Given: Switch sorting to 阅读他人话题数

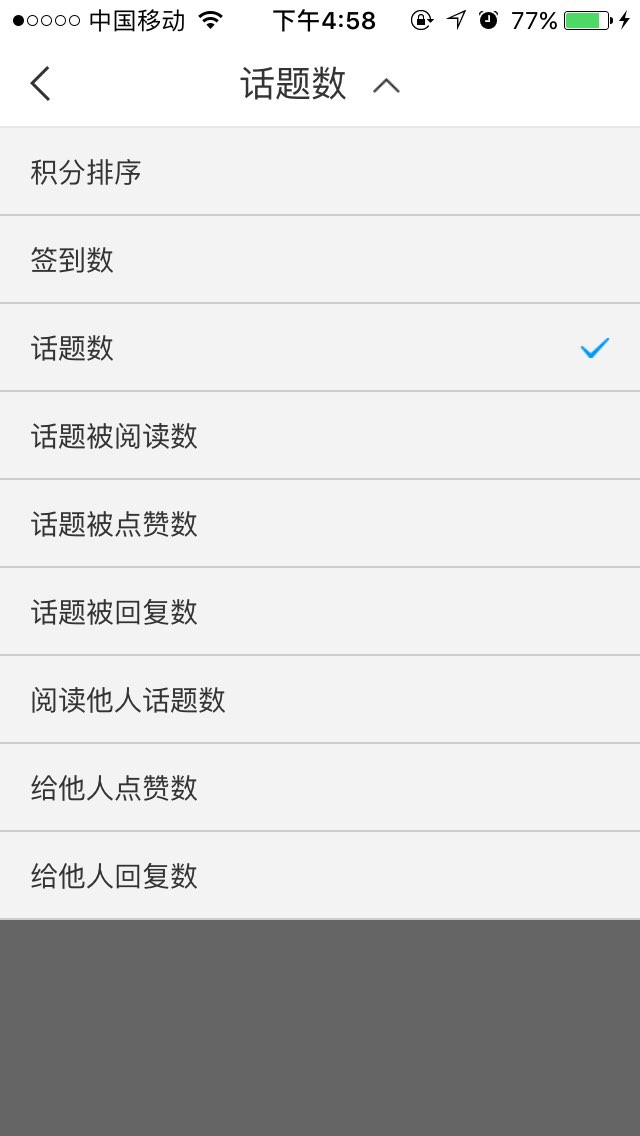Looking at the screenshot, I should coord(320,700).
